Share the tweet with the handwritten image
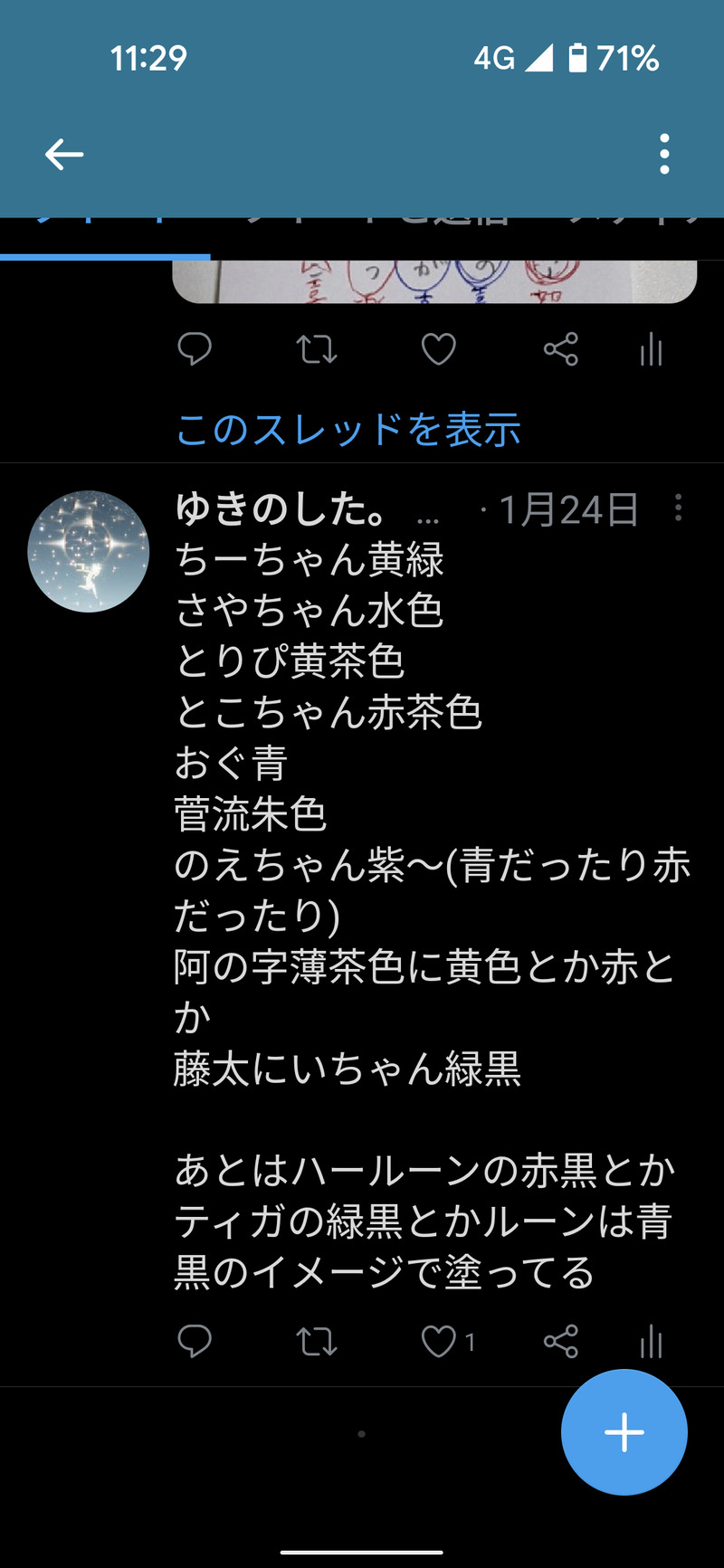This screenshot has height=1568, width=724. (561, 349)
